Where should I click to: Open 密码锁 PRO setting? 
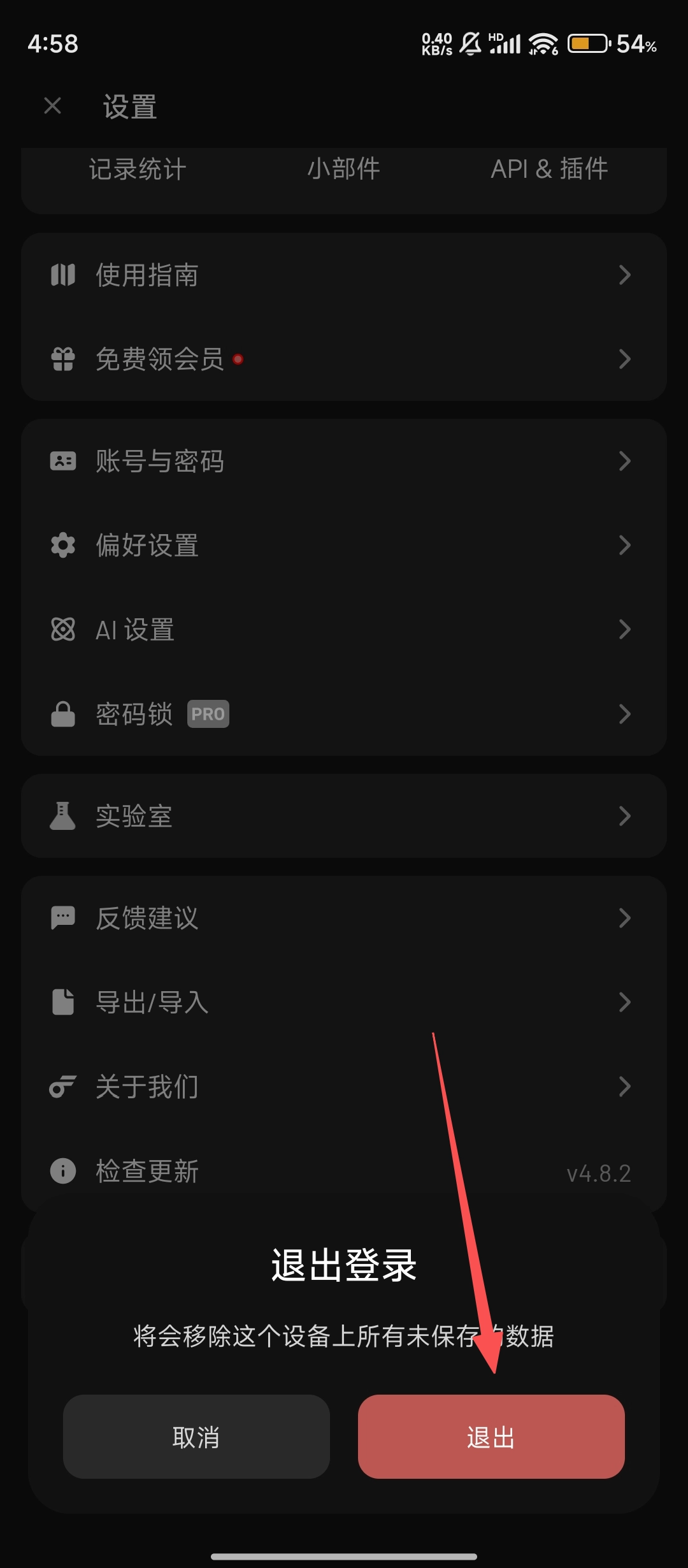pos(344,714)
